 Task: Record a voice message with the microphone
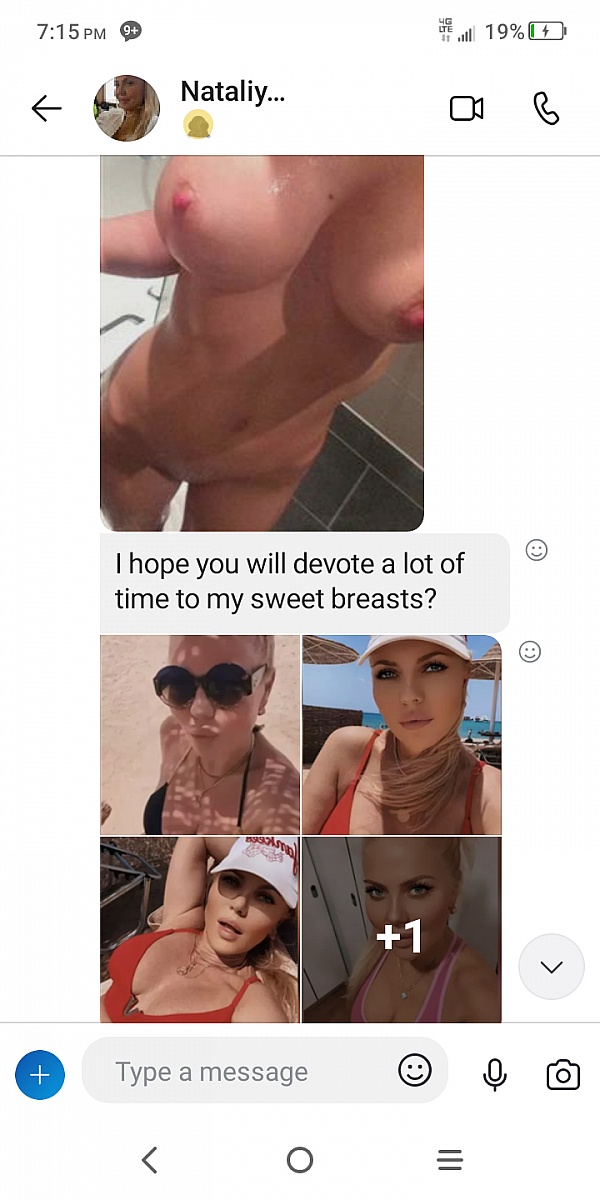494,1074
